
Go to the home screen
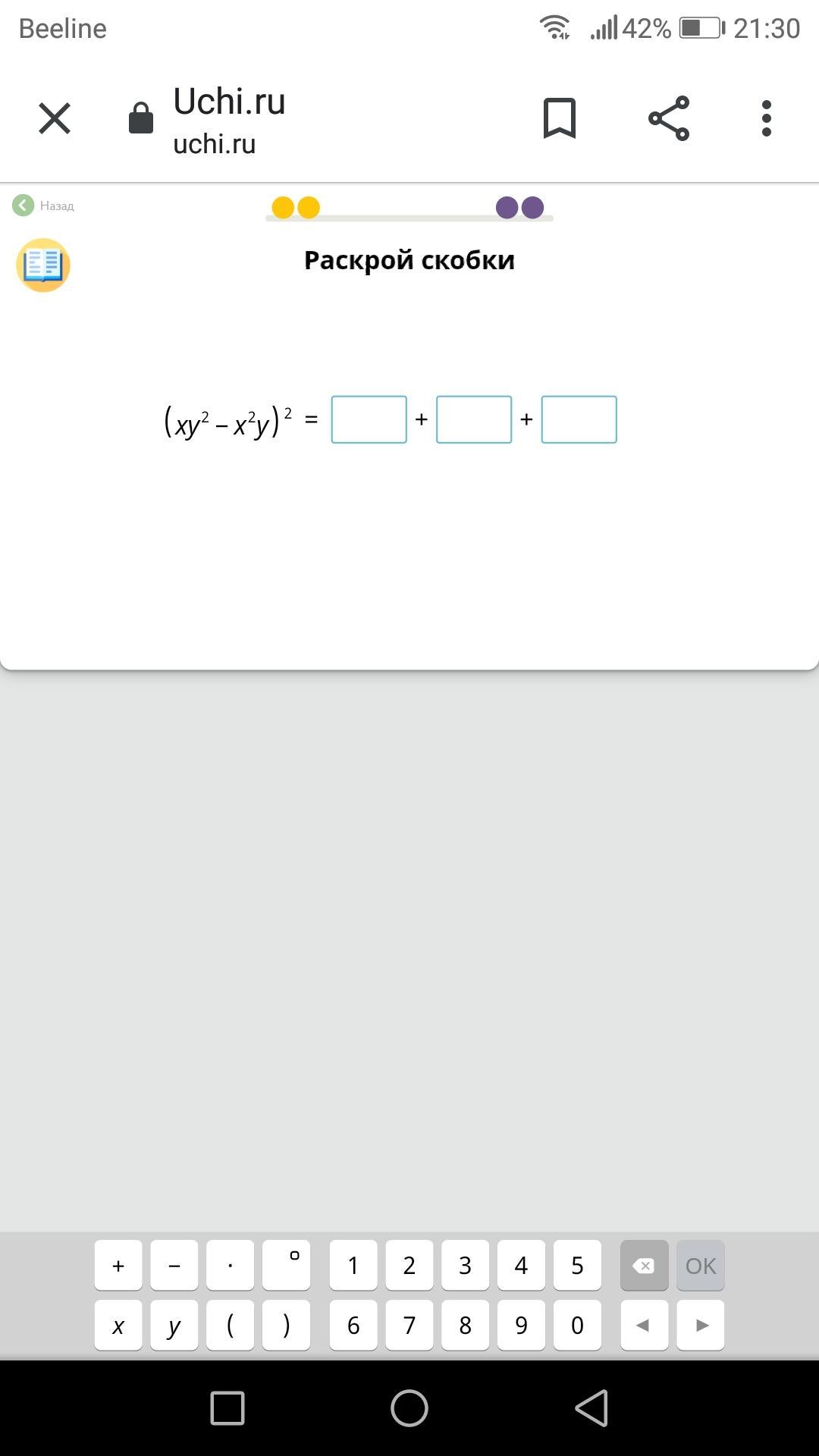point(409,1408)
